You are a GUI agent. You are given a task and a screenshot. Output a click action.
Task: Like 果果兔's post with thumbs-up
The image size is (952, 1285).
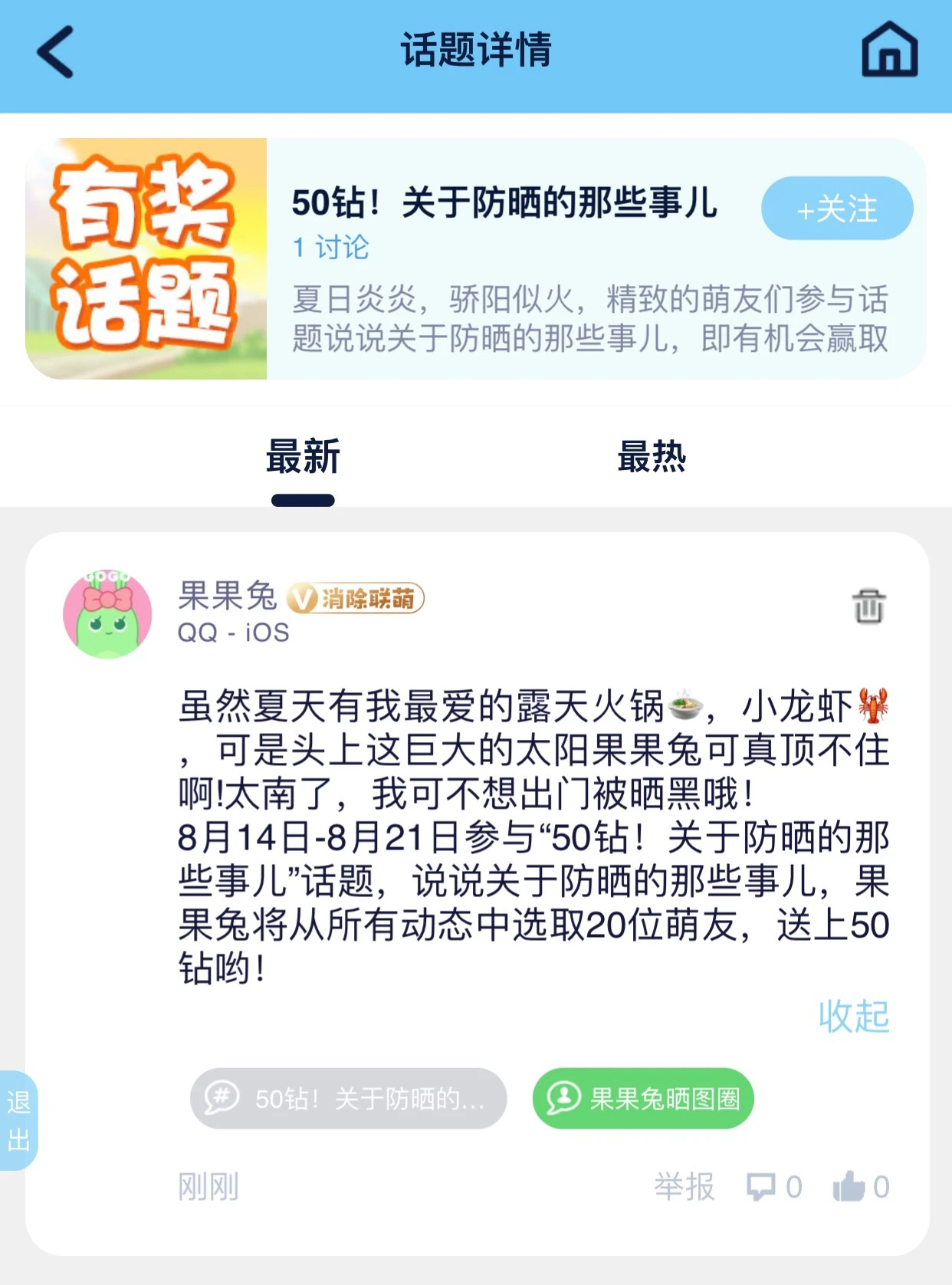click(860, 1187)
